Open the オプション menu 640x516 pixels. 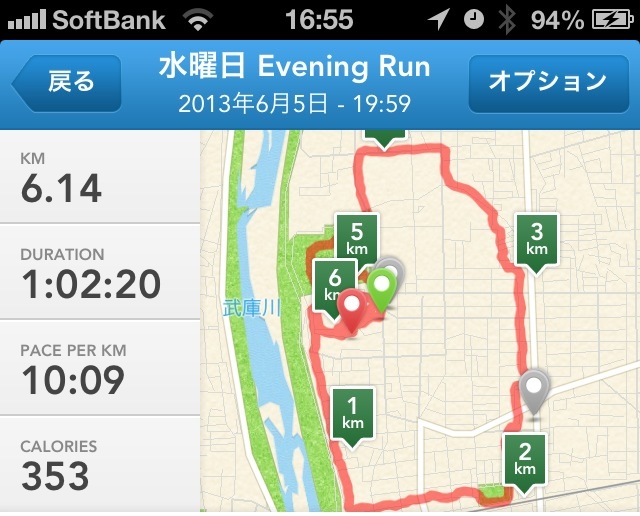point(547,82)
